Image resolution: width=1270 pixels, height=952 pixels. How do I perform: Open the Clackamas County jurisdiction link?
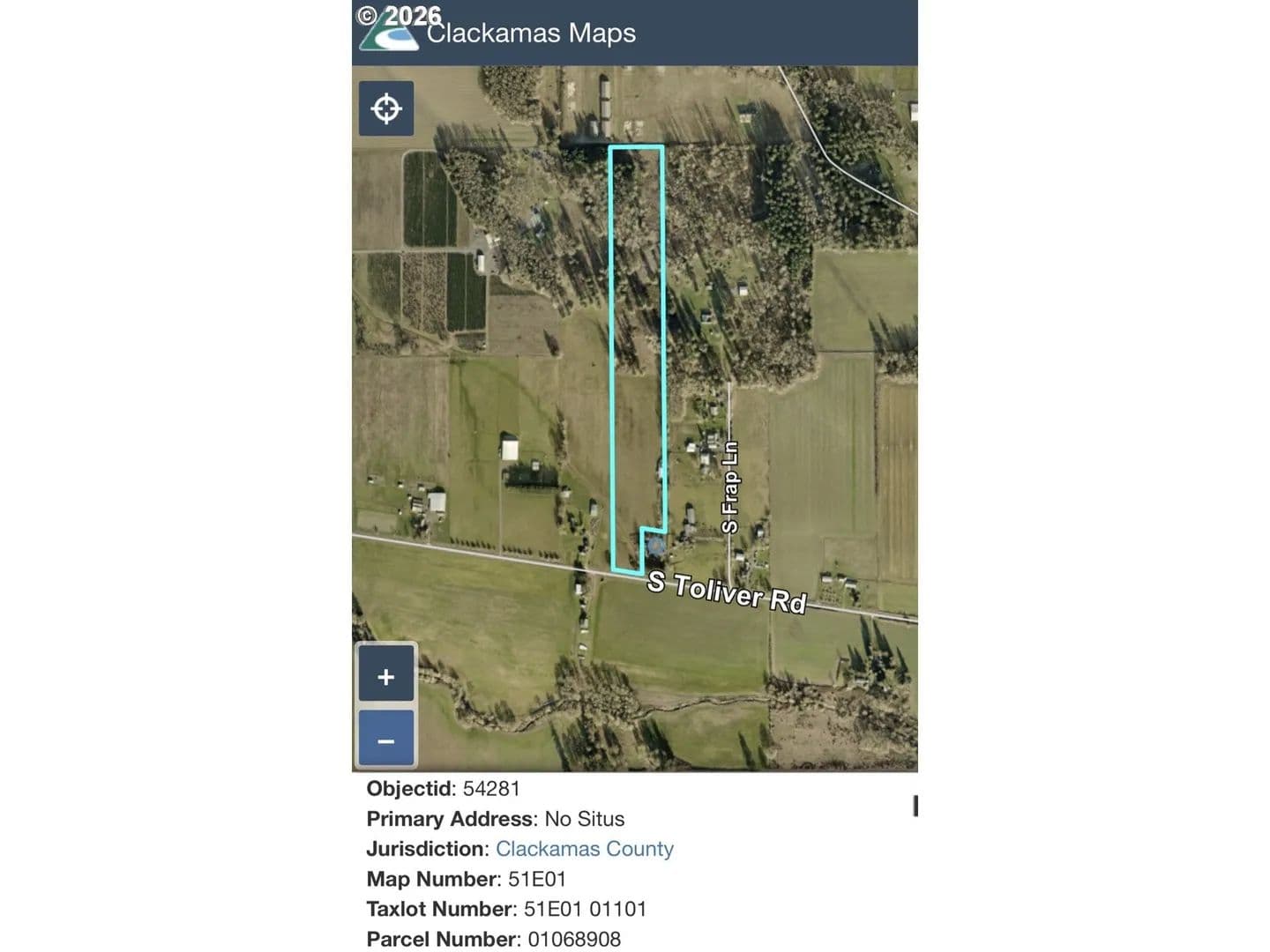(x=584, y=849)
